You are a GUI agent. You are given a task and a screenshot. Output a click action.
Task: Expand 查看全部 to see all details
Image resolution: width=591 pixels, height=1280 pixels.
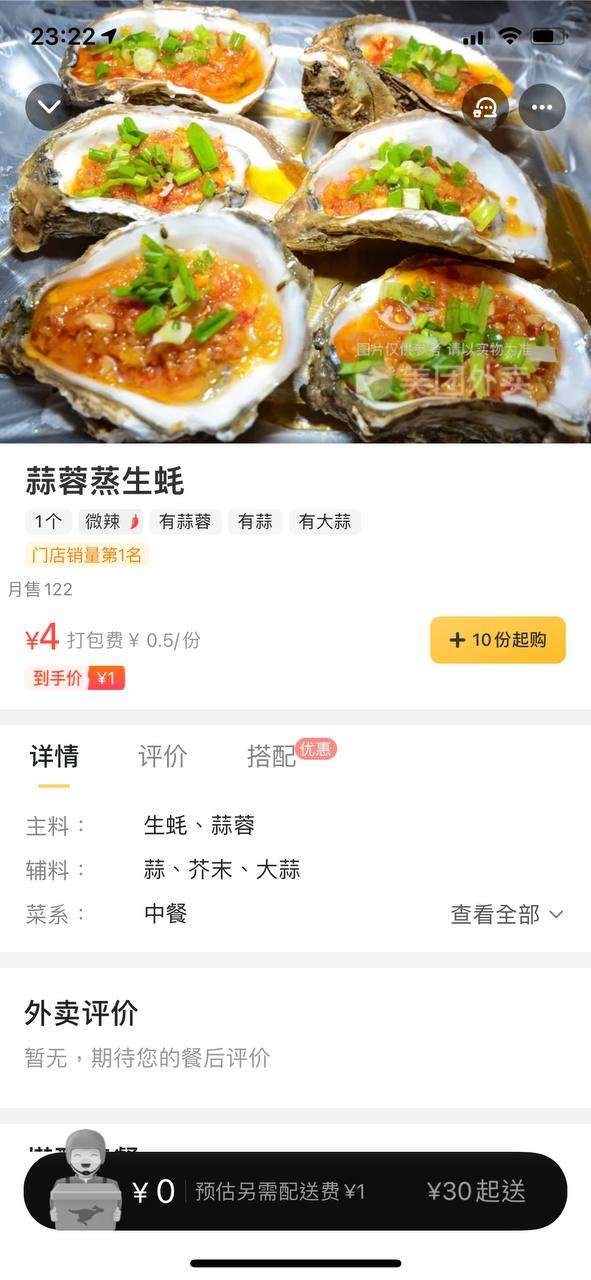507,914
